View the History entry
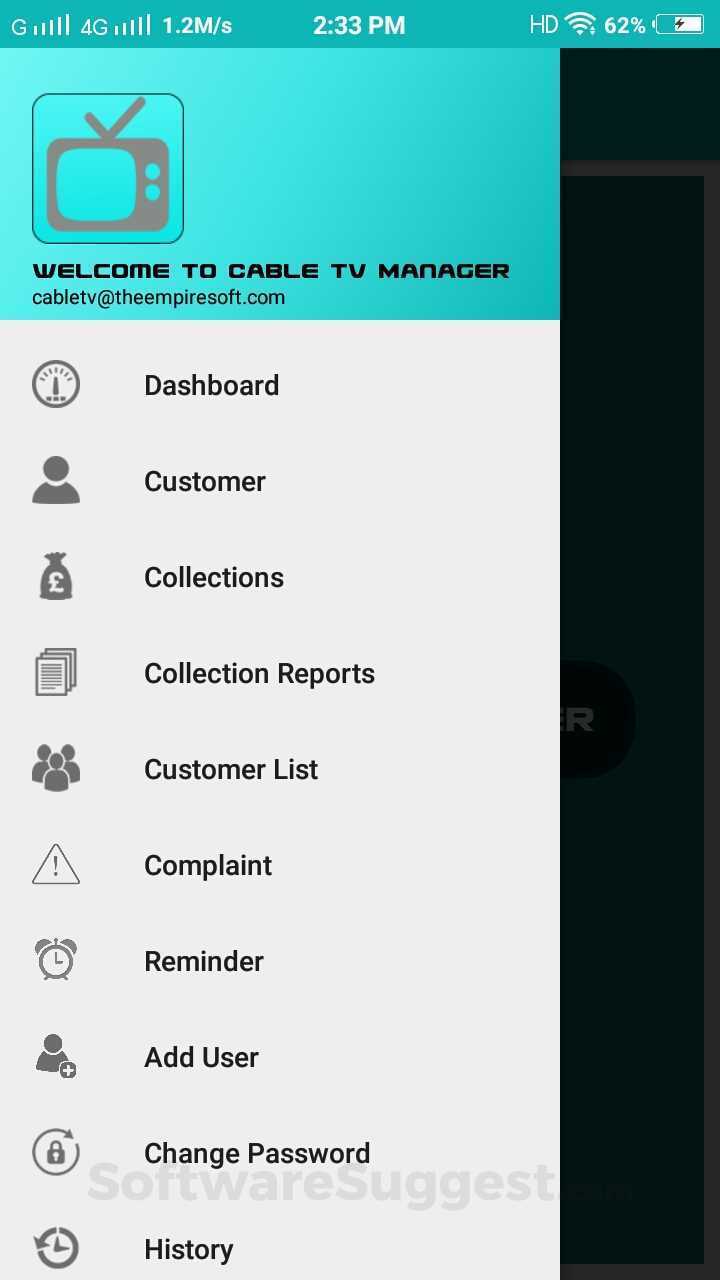720x1280 pixels. (189, 1249)
